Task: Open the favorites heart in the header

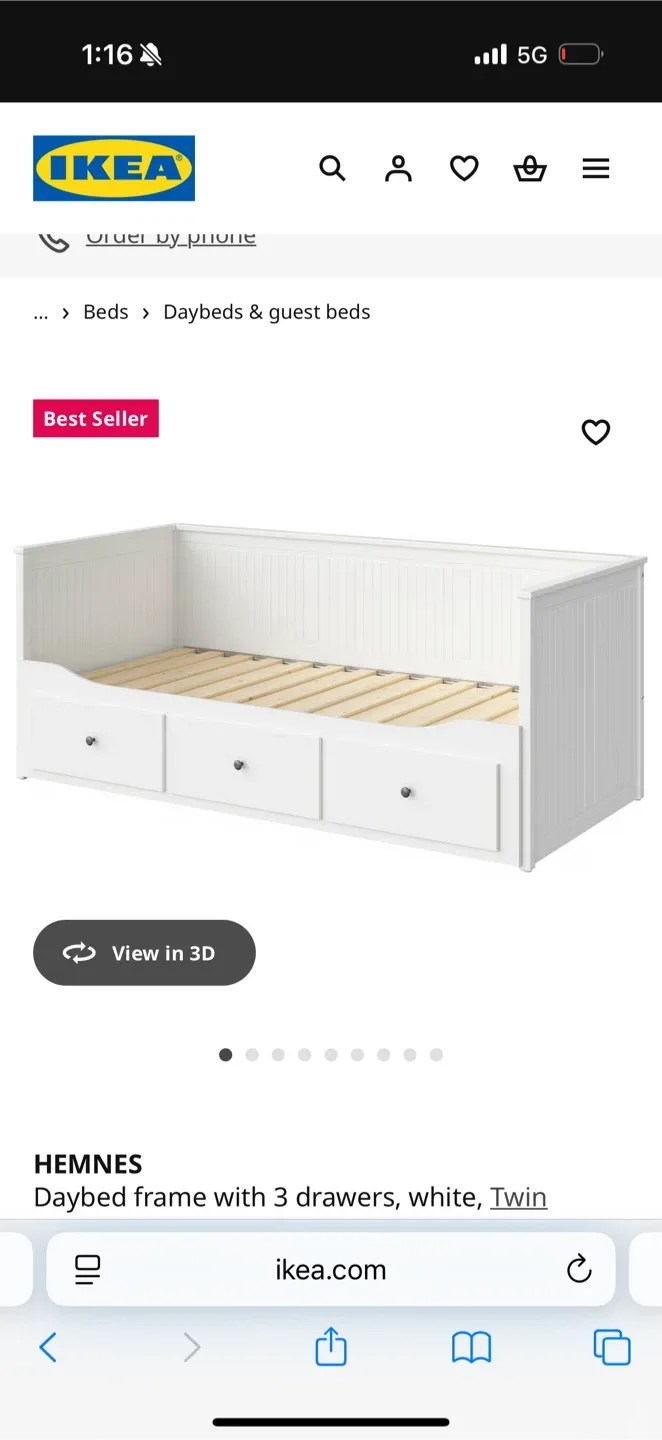Action: coord(464,168)
